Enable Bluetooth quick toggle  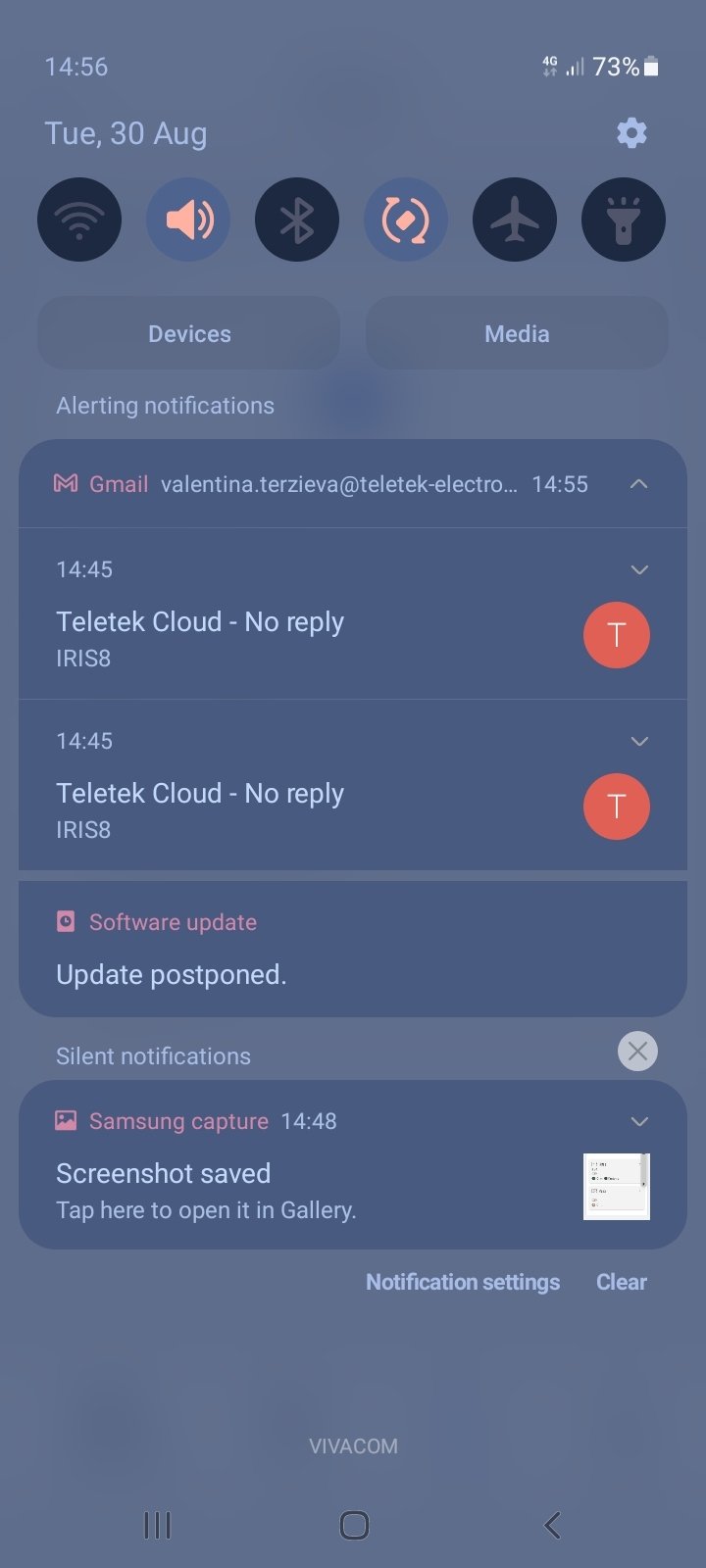click(x=297, y=220)
